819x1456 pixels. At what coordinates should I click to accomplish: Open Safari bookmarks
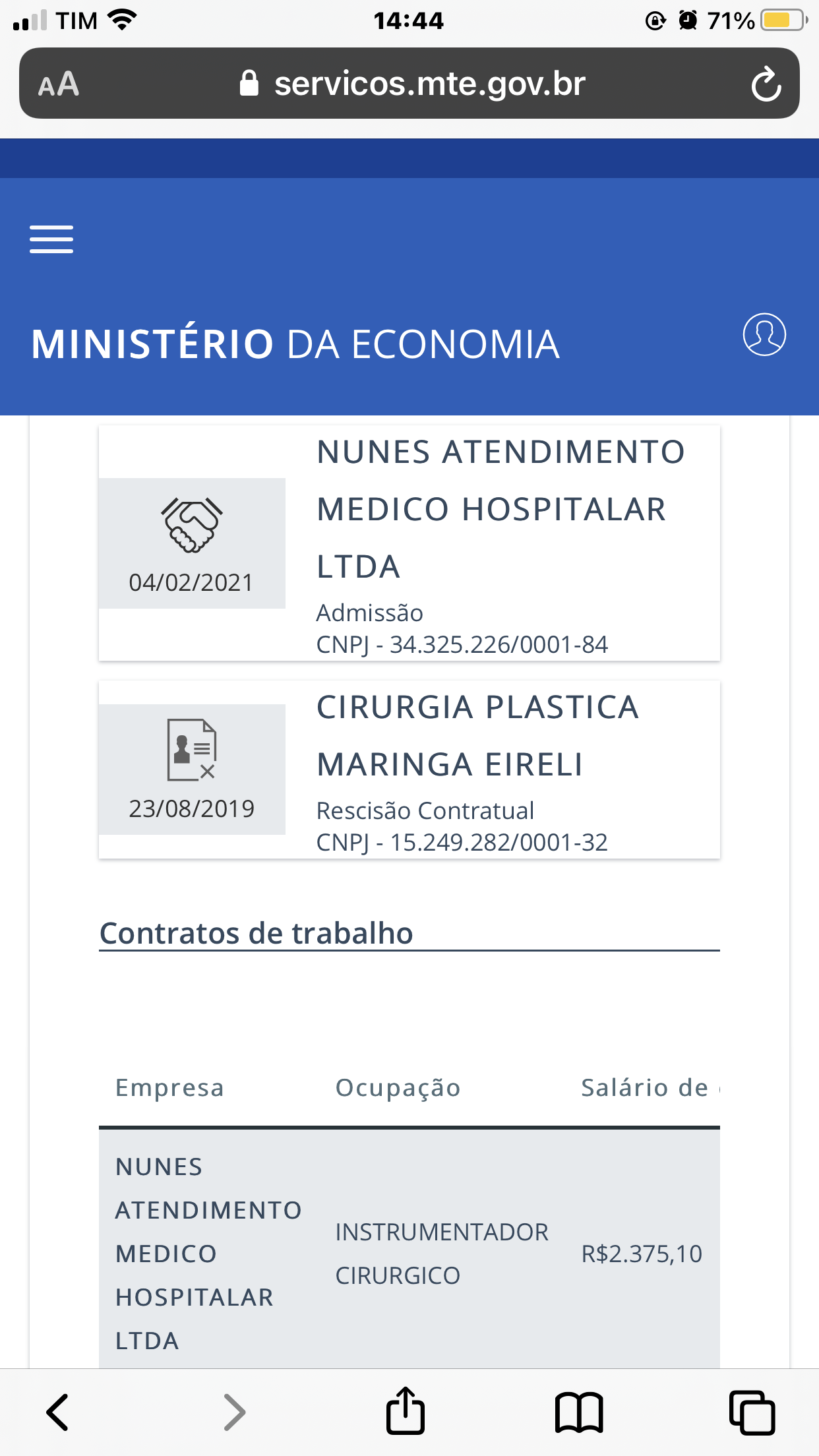579,1412
